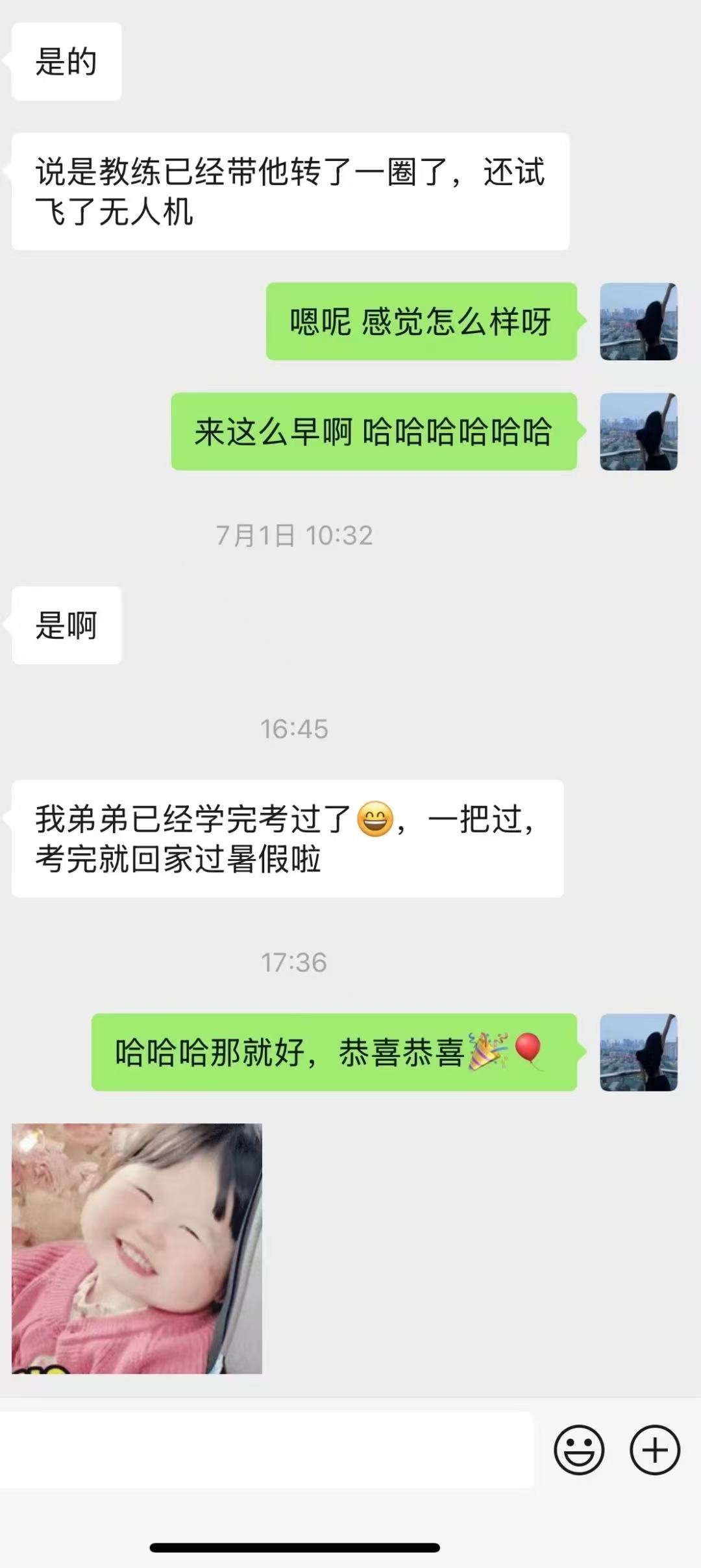701x1568 pixels.
Task: Focus the message input field
Action: [x=266, y=1449]
